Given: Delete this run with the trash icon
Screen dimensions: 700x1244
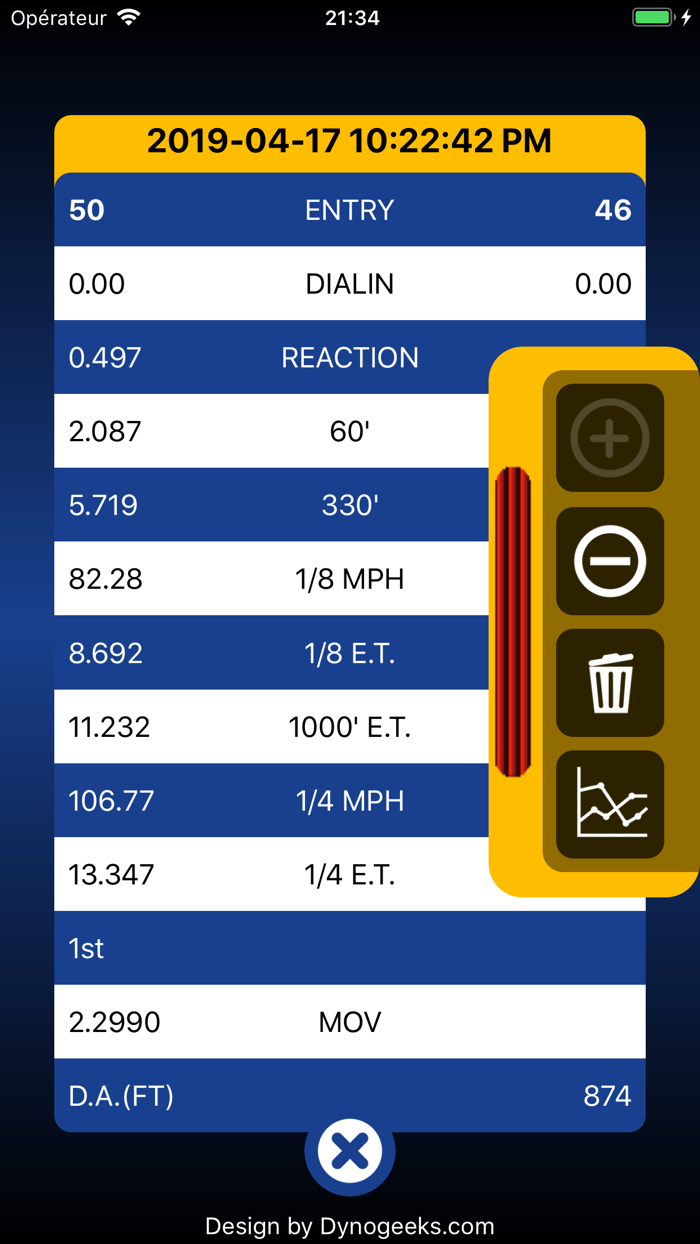Looking at the screenshot, I should pos(610,683).
